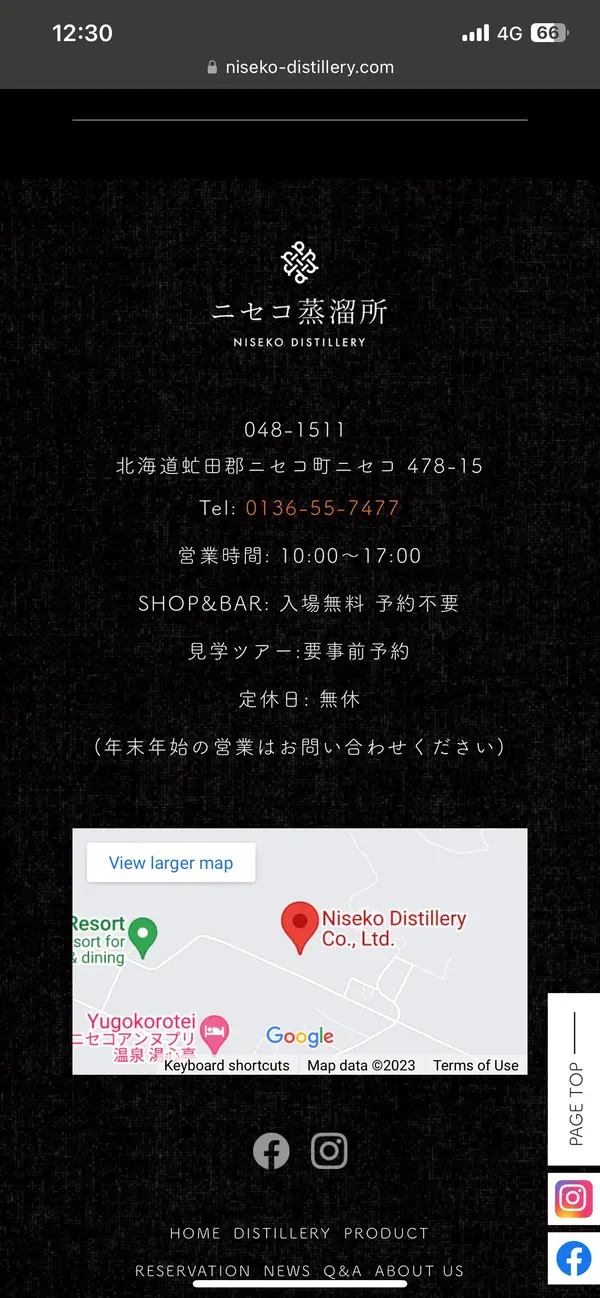Open the RESERVATION footer link
Viewport: 600px width, 1298px height.
pyautogui.click(x=193, y=1271)
